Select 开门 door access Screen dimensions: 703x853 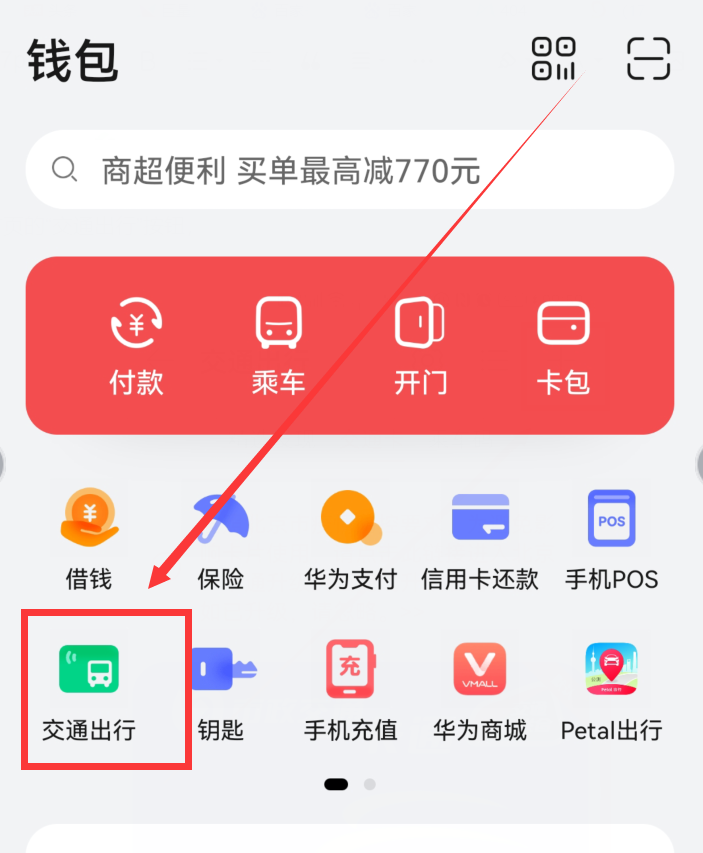coord(420,345)
